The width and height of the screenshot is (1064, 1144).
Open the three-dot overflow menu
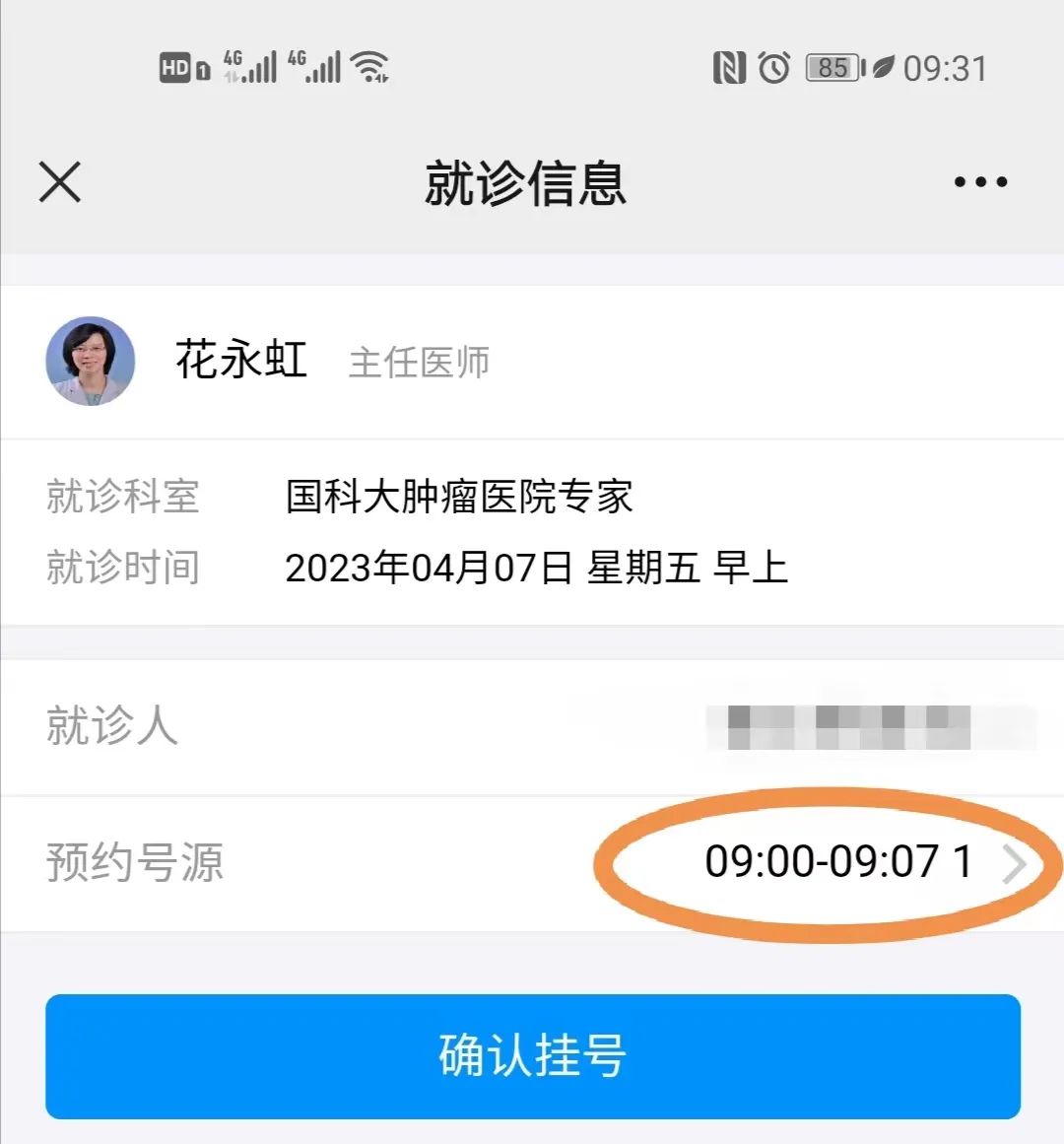980,182
